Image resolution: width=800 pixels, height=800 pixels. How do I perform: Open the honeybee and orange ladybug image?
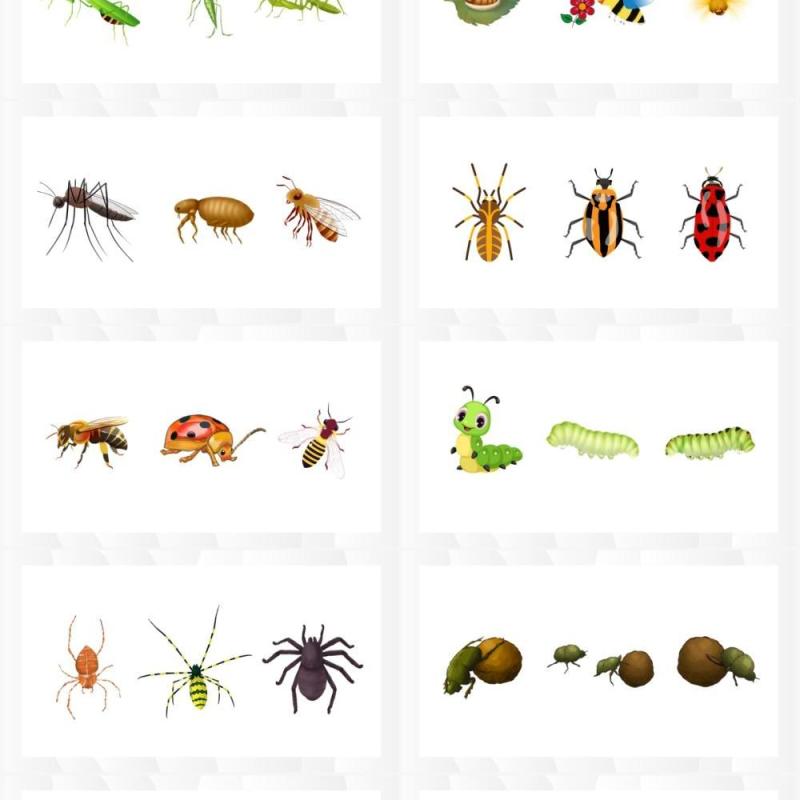[x=200, y=437]
